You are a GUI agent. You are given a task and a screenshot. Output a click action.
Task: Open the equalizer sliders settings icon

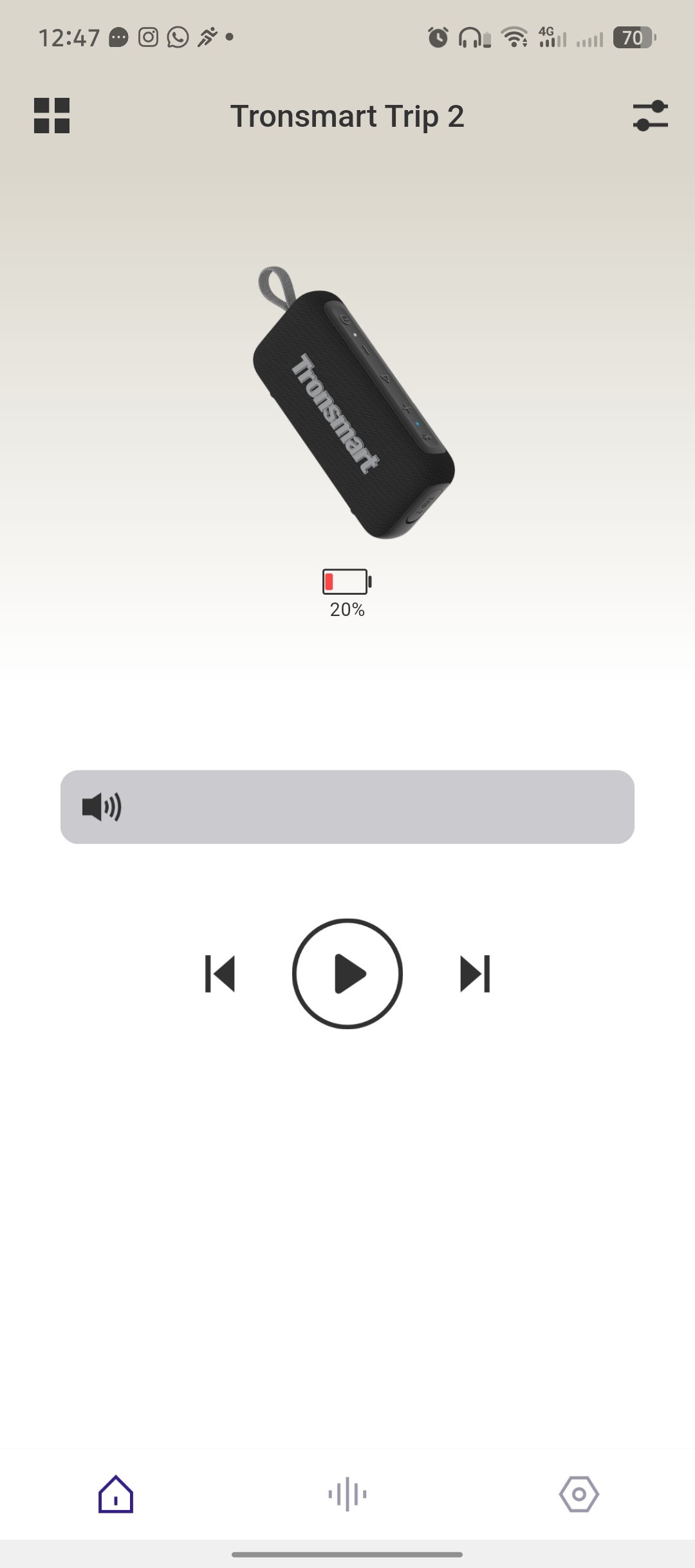click(x=650, y=116)
